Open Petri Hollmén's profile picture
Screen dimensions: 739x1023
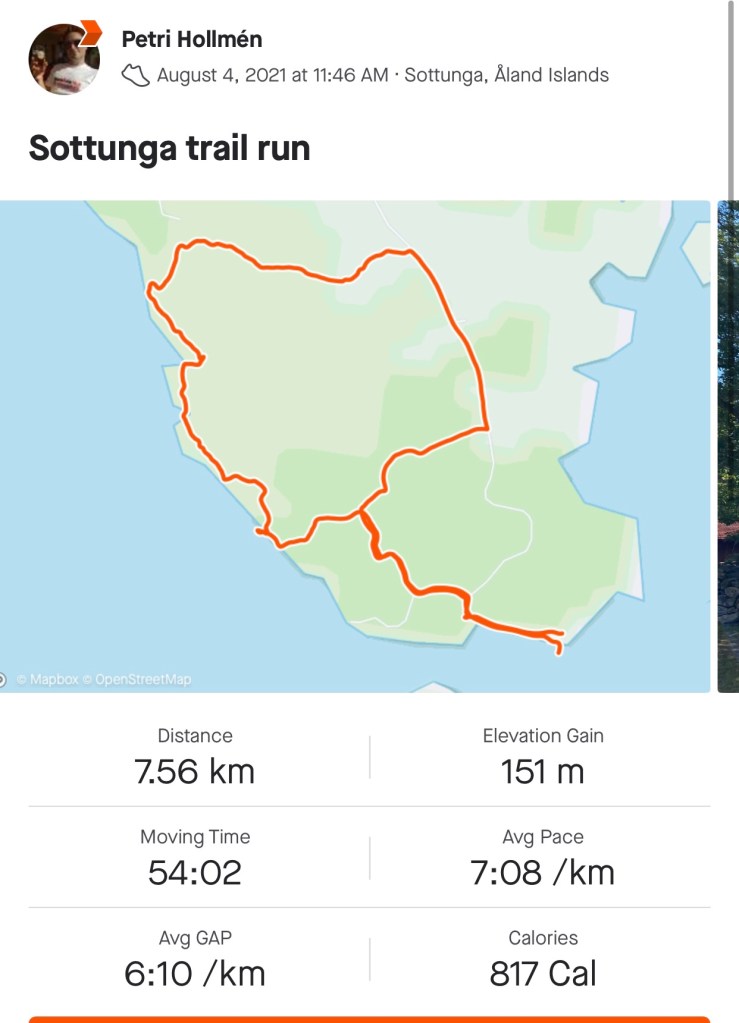[x=63, y=58]
